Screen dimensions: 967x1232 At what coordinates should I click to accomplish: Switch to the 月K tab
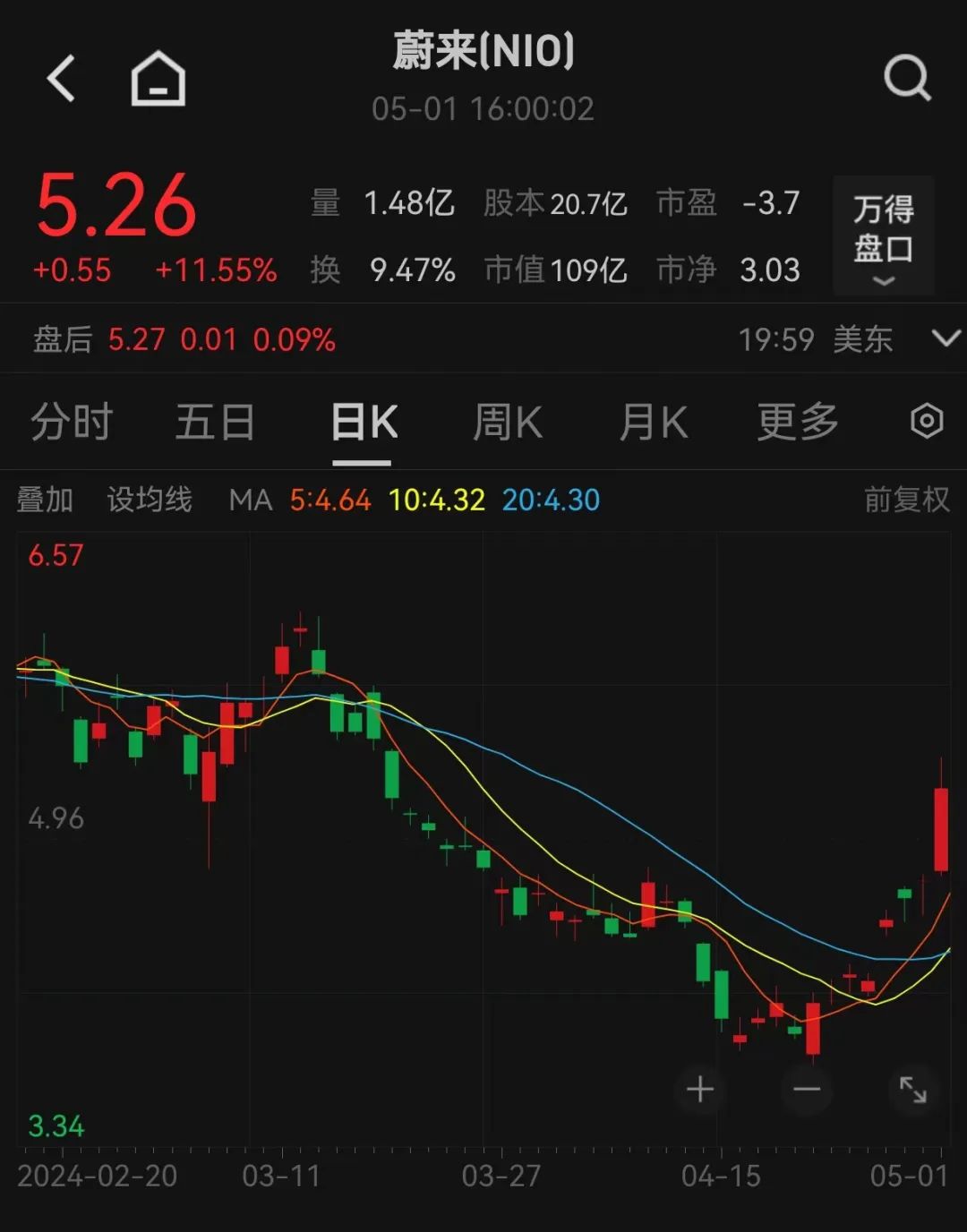pyautogui.click(x=653, y=422)
